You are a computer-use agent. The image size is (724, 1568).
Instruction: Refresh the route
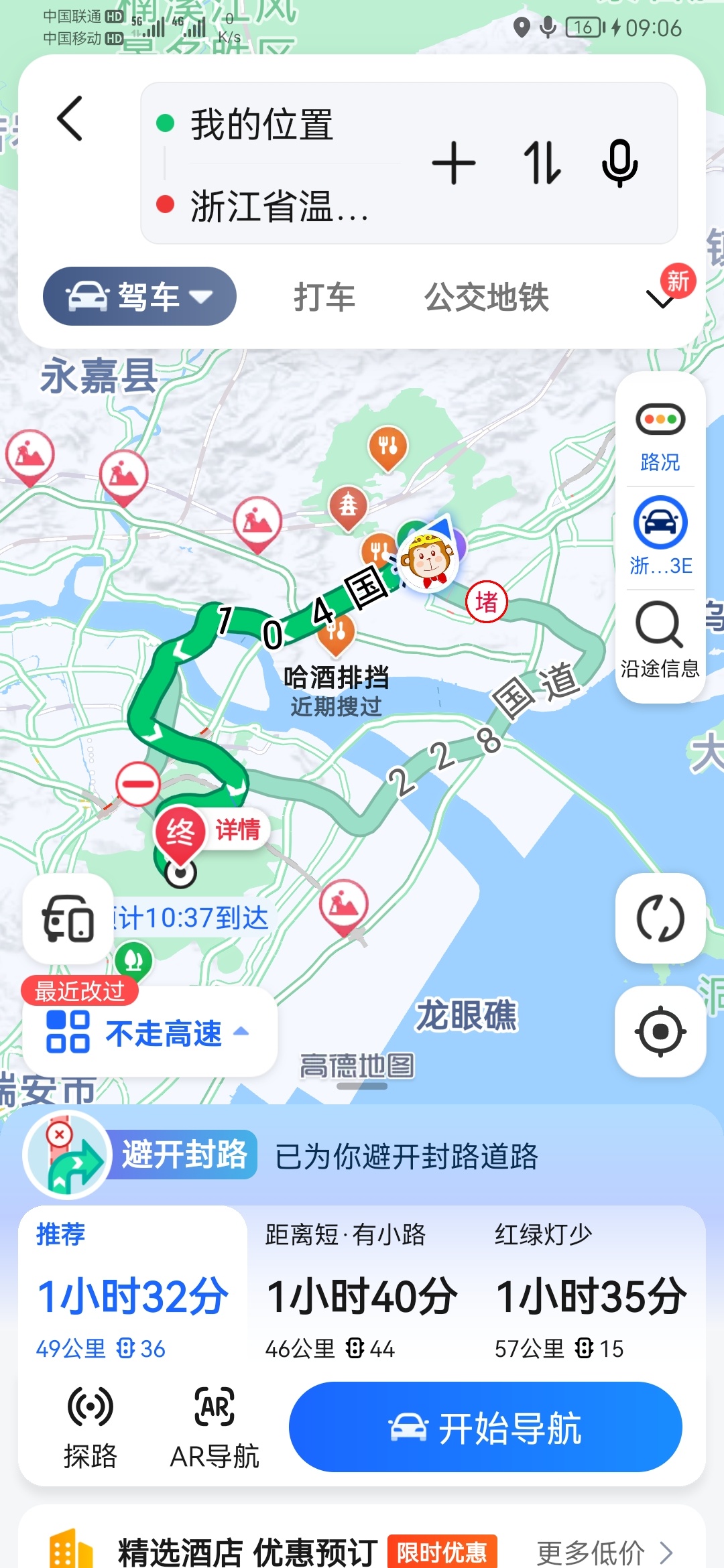660,918
